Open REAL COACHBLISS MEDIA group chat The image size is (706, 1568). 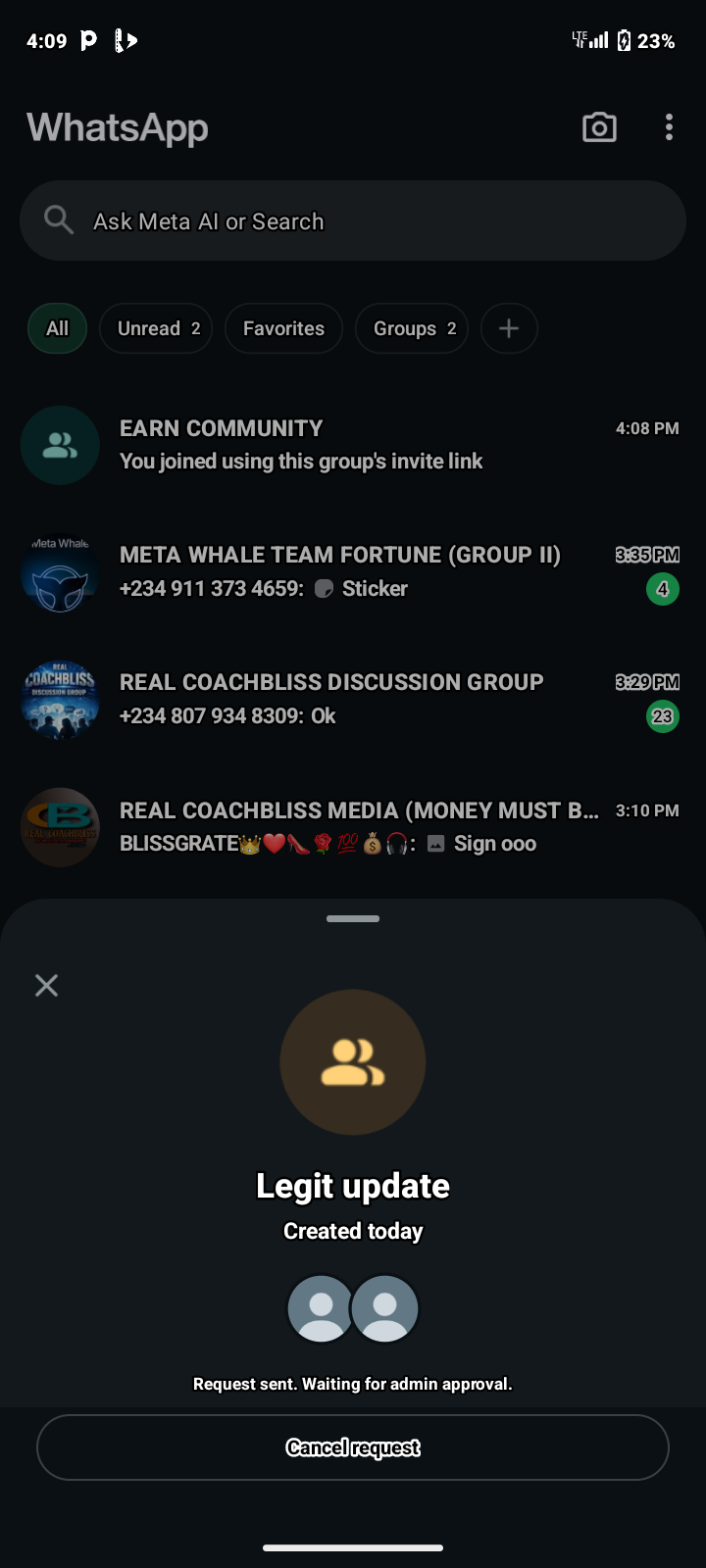[x=353, y=827]
